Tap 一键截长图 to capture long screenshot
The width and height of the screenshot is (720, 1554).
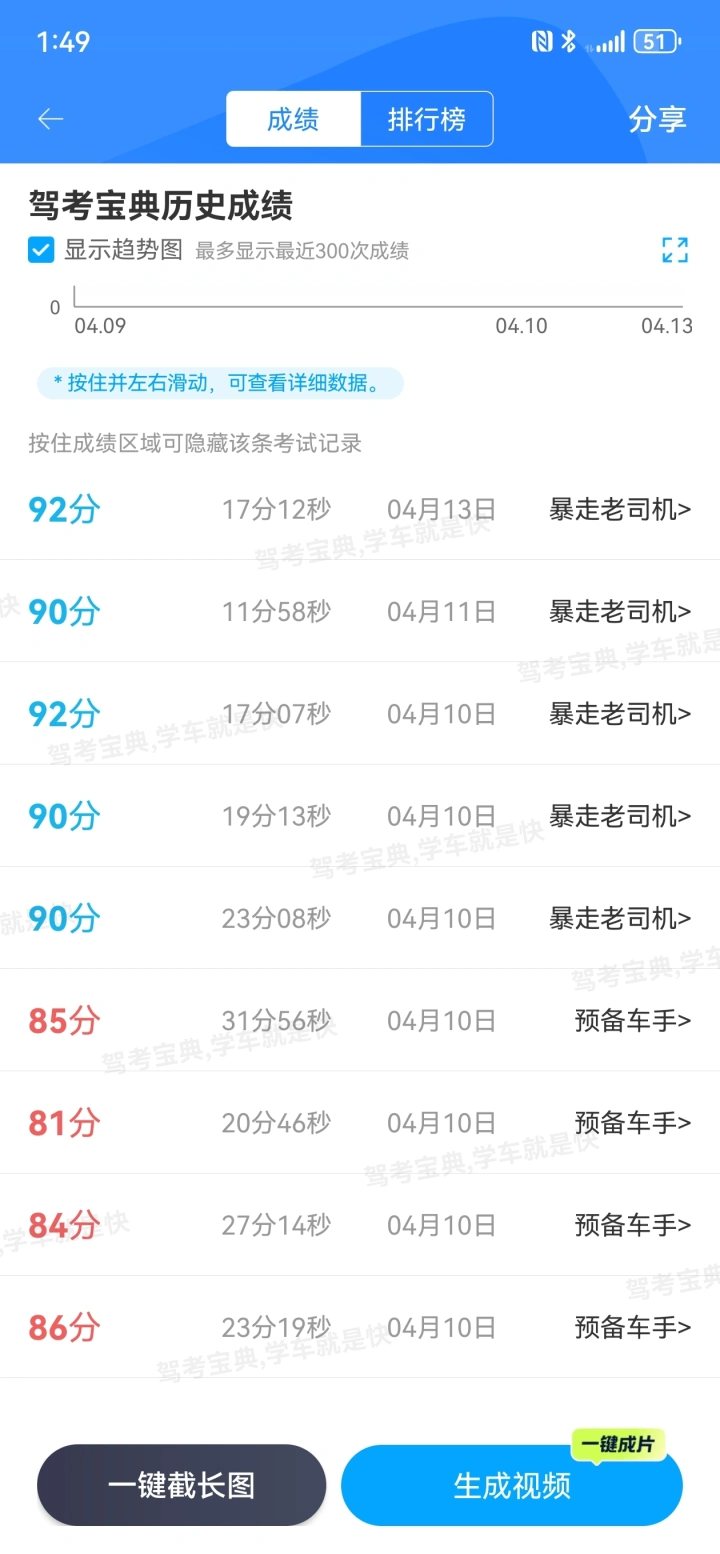[182, 1485]
